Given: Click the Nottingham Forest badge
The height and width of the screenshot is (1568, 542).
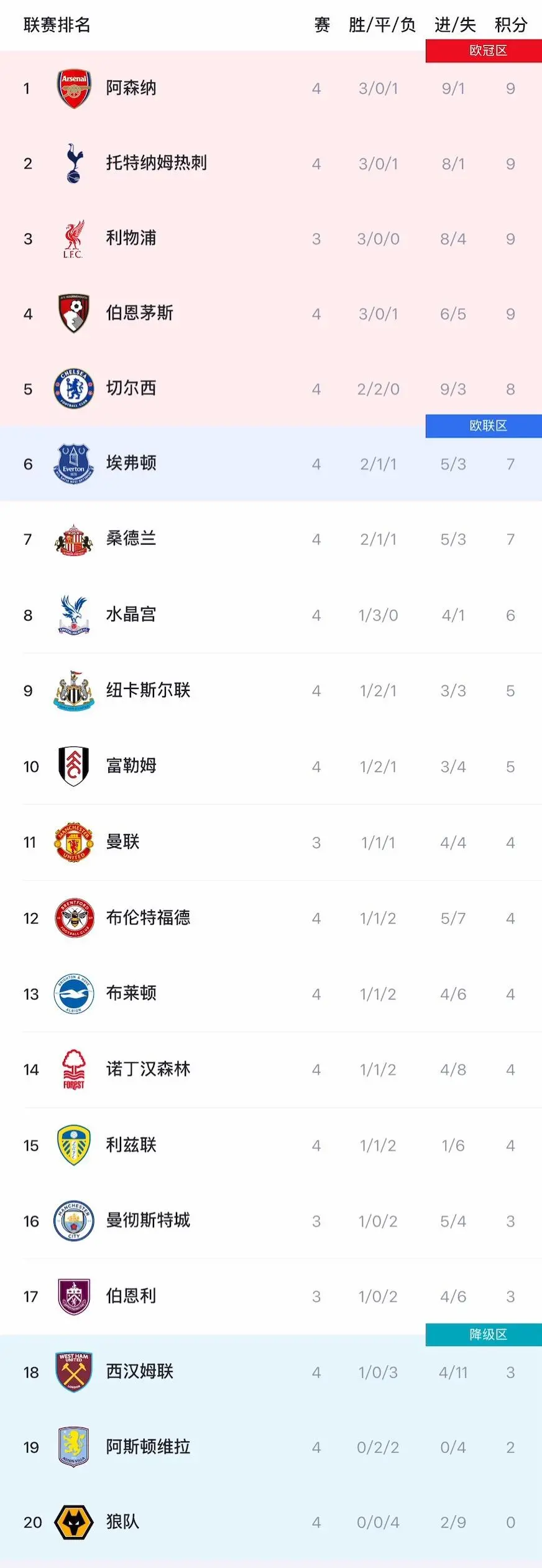Looking at the screenshot, I should coord(73,1069).
